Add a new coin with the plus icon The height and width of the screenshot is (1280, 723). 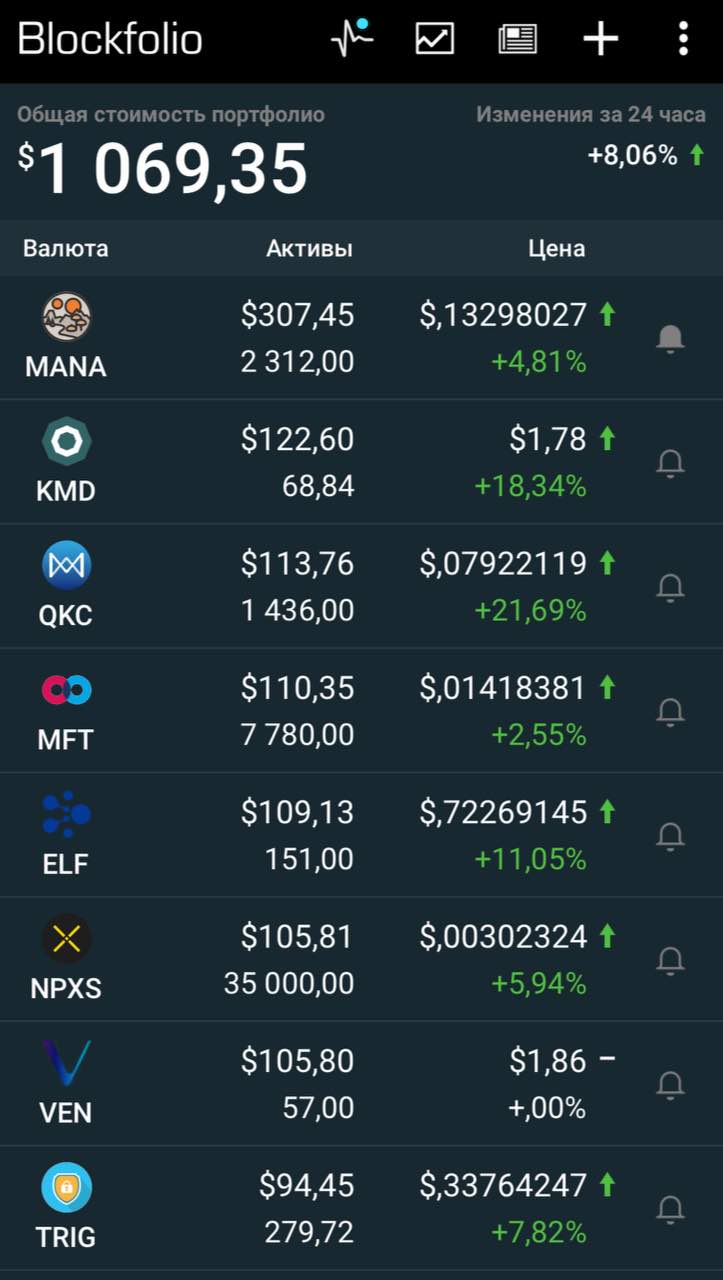click(601, 39)
